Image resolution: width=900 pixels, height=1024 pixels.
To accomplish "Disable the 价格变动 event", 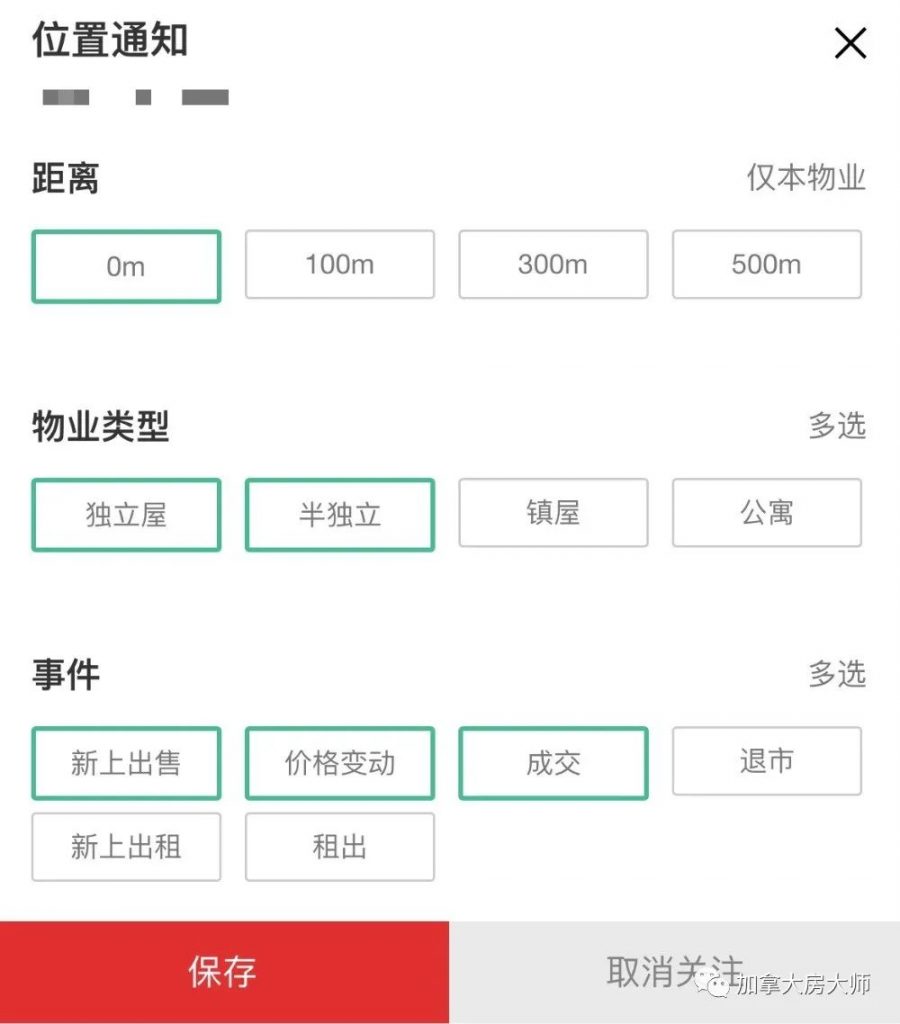I will pos(340,762).
